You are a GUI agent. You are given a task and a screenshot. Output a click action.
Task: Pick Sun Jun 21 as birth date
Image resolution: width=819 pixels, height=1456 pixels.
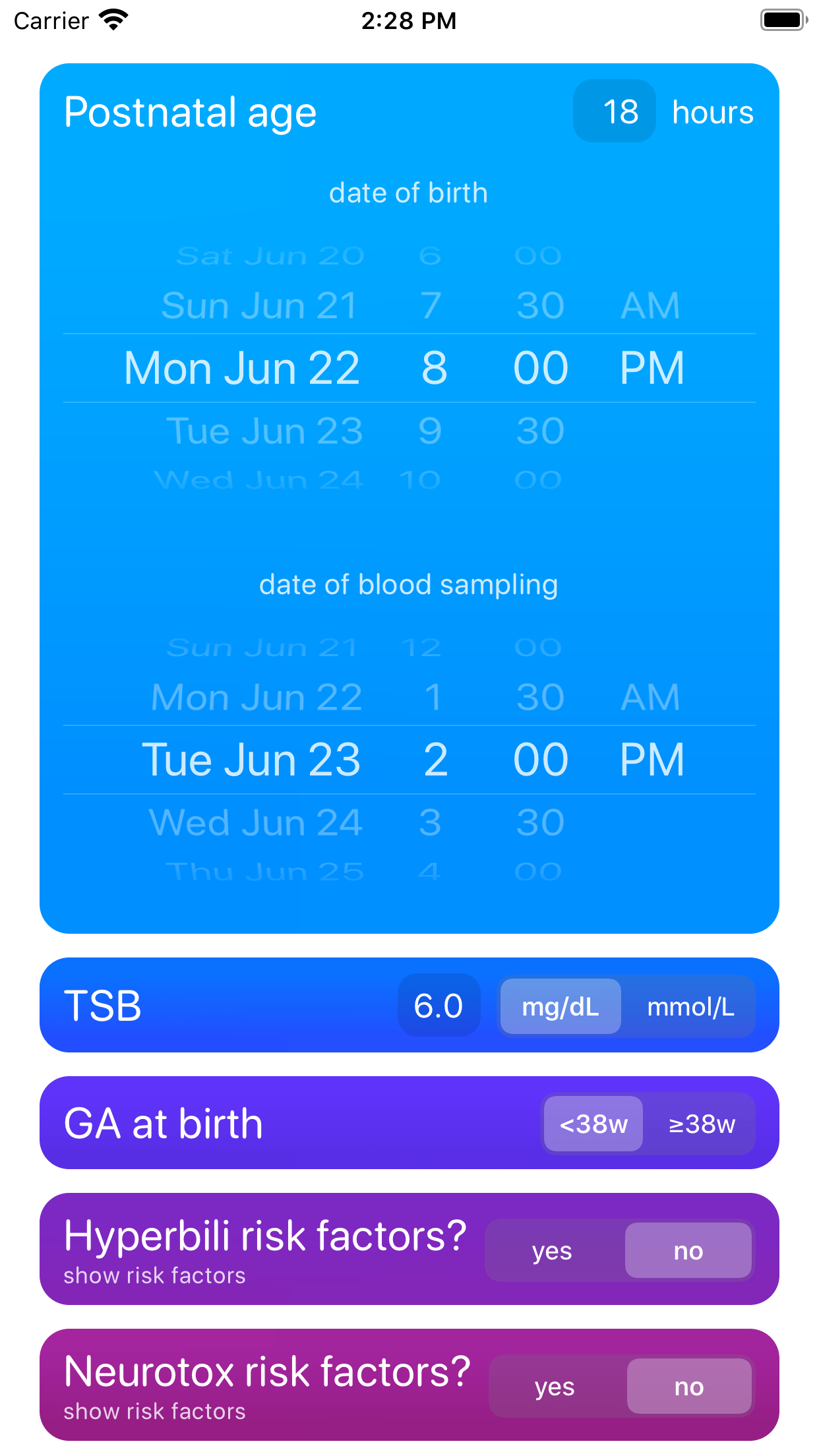[259, 305]
